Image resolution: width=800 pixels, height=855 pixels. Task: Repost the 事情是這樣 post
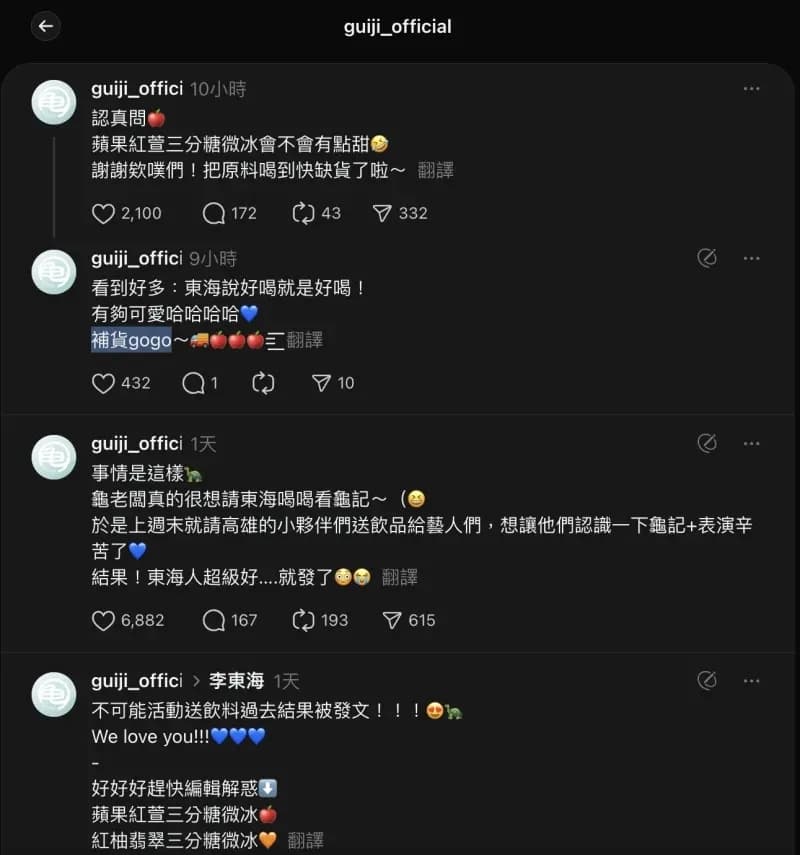pyautogui.click(x=303, y=621)
